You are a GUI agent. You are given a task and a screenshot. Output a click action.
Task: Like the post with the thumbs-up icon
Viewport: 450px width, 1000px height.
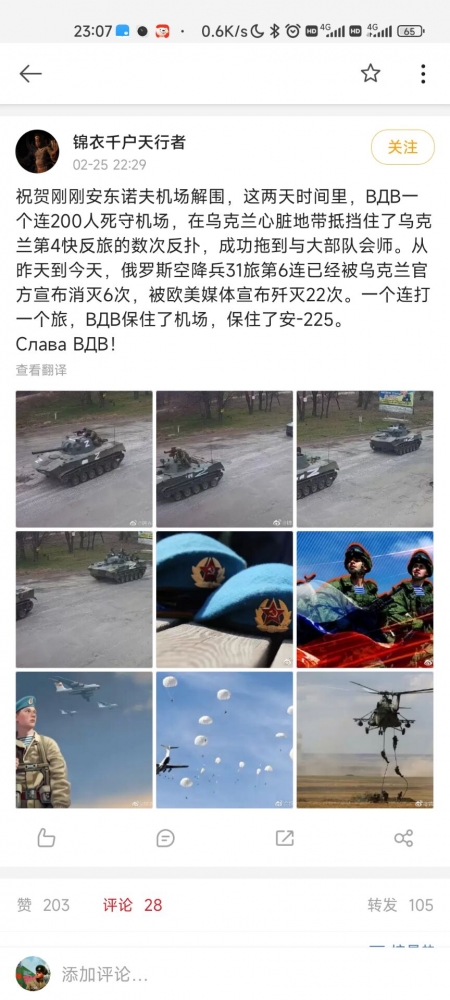[46, 837]
